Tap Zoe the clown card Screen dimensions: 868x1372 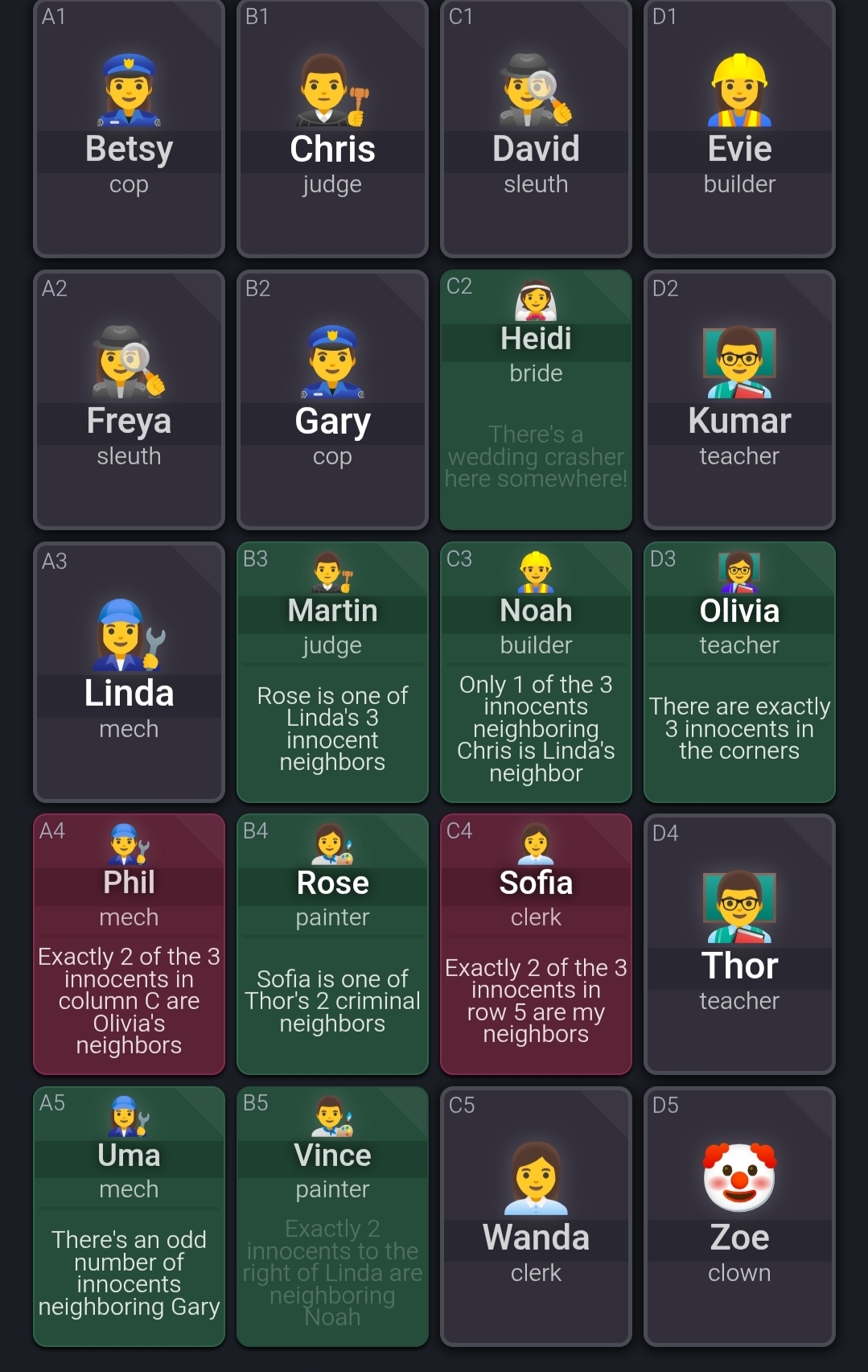[x=739, y=1216]
